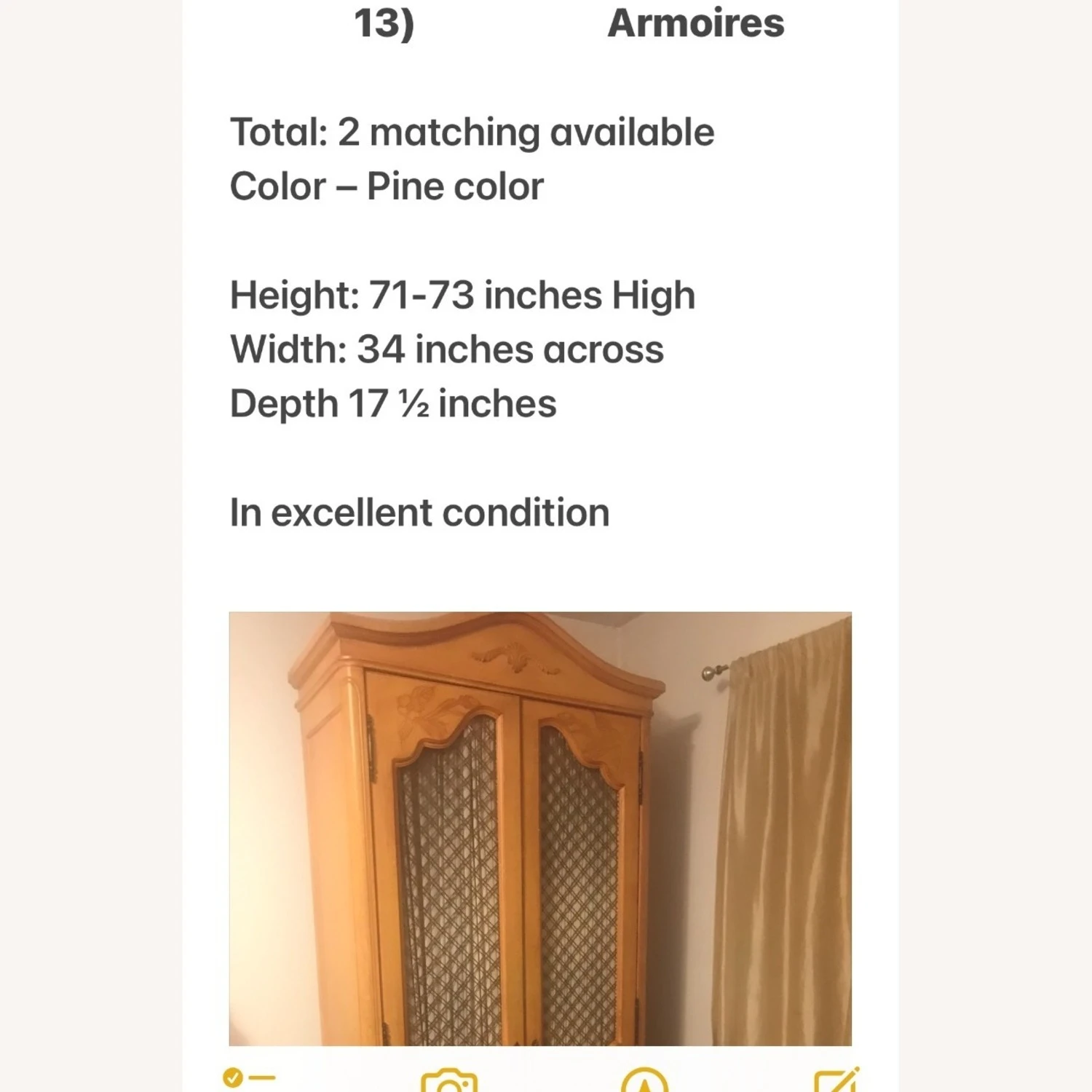Open the checklist formatting tool
This screenshot has width=1092, height=1092.
tap(249, 1078)
